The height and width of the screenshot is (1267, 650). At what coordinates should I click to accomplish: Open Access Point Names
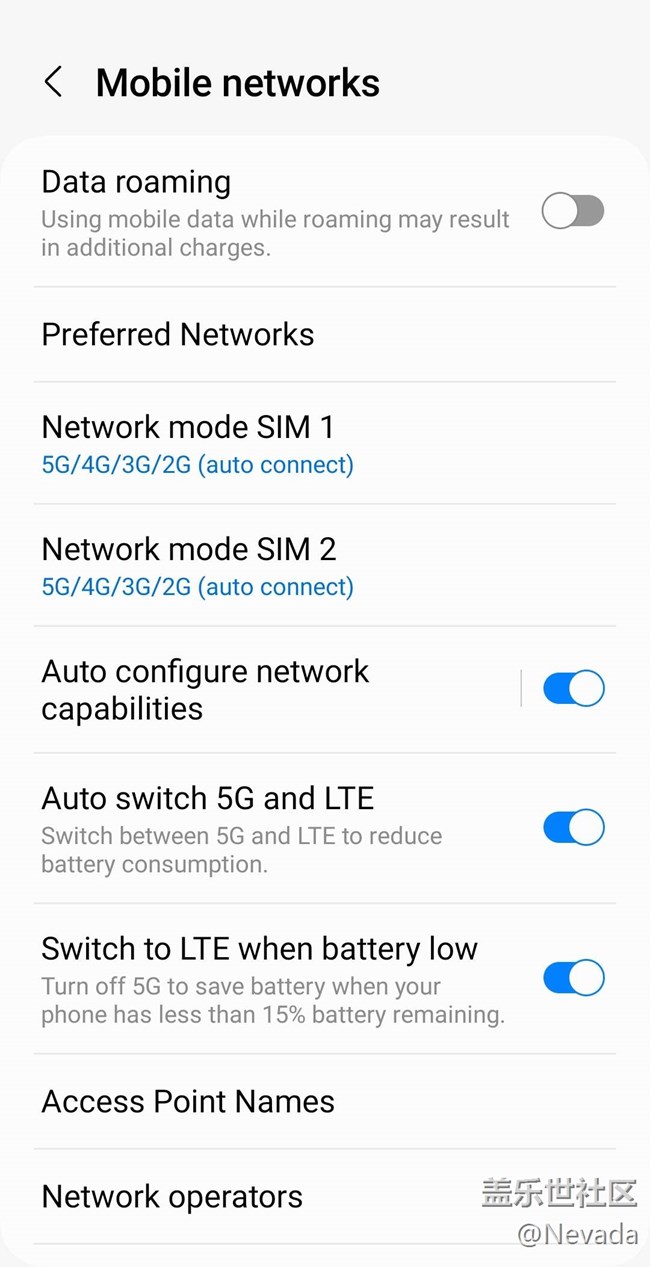click(188, 1101)
